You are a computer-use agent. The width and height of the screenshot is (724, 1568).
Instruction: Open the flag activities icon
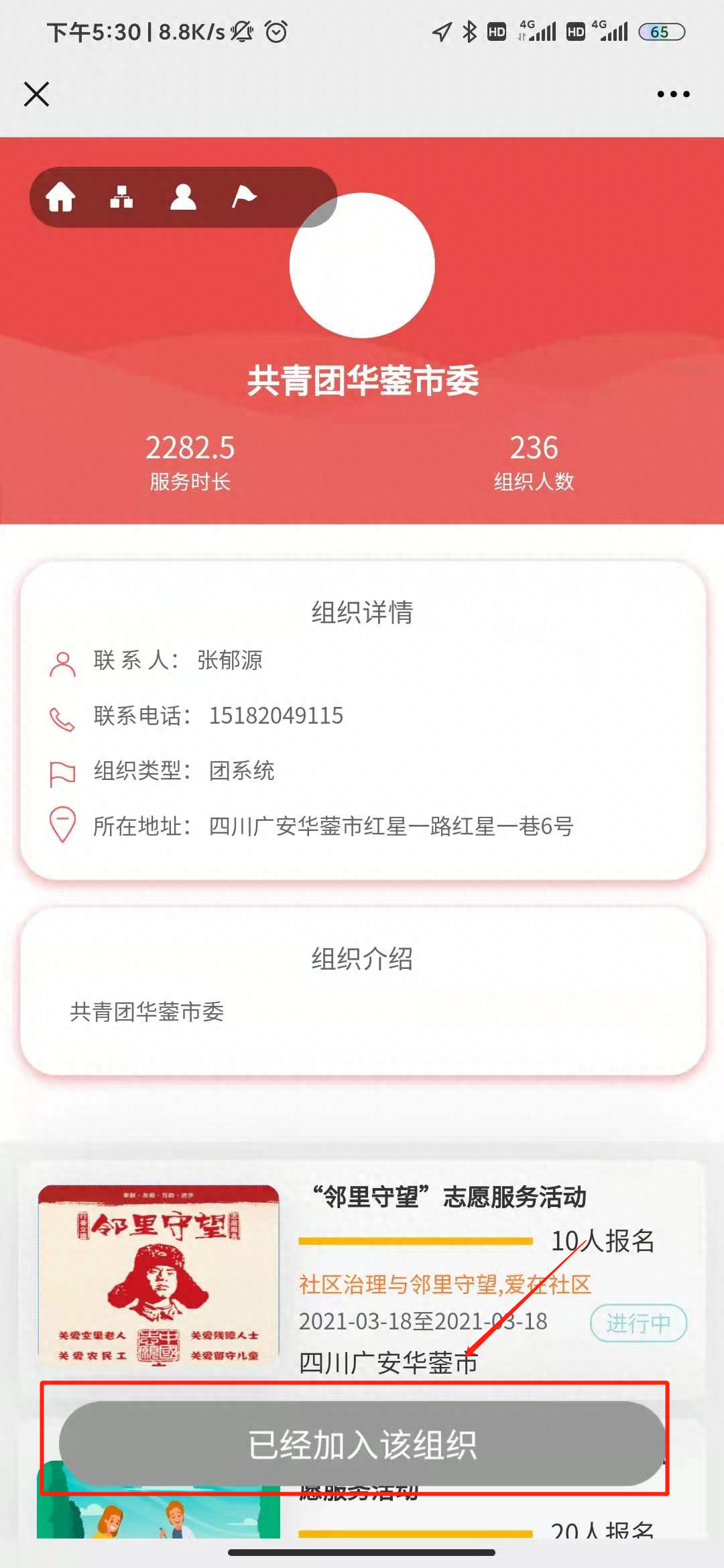(x=244, y=198)
